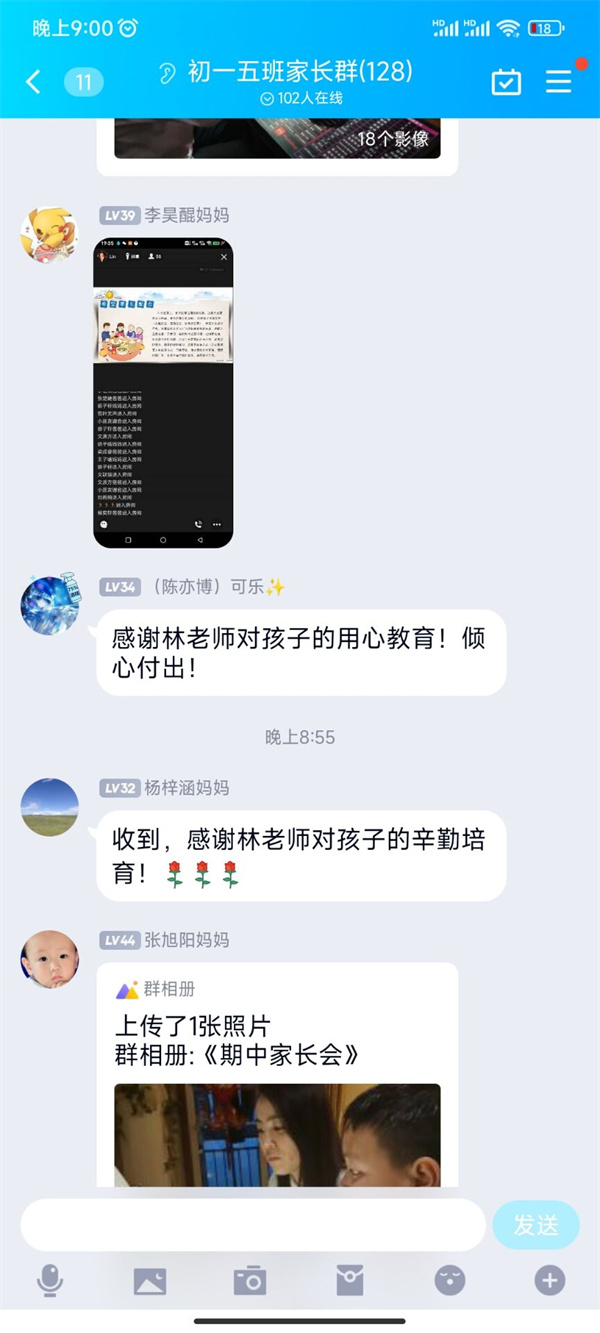The image size is (600, 1333).
Task: Open the camera to take a photo
Action: (249, 1281)
